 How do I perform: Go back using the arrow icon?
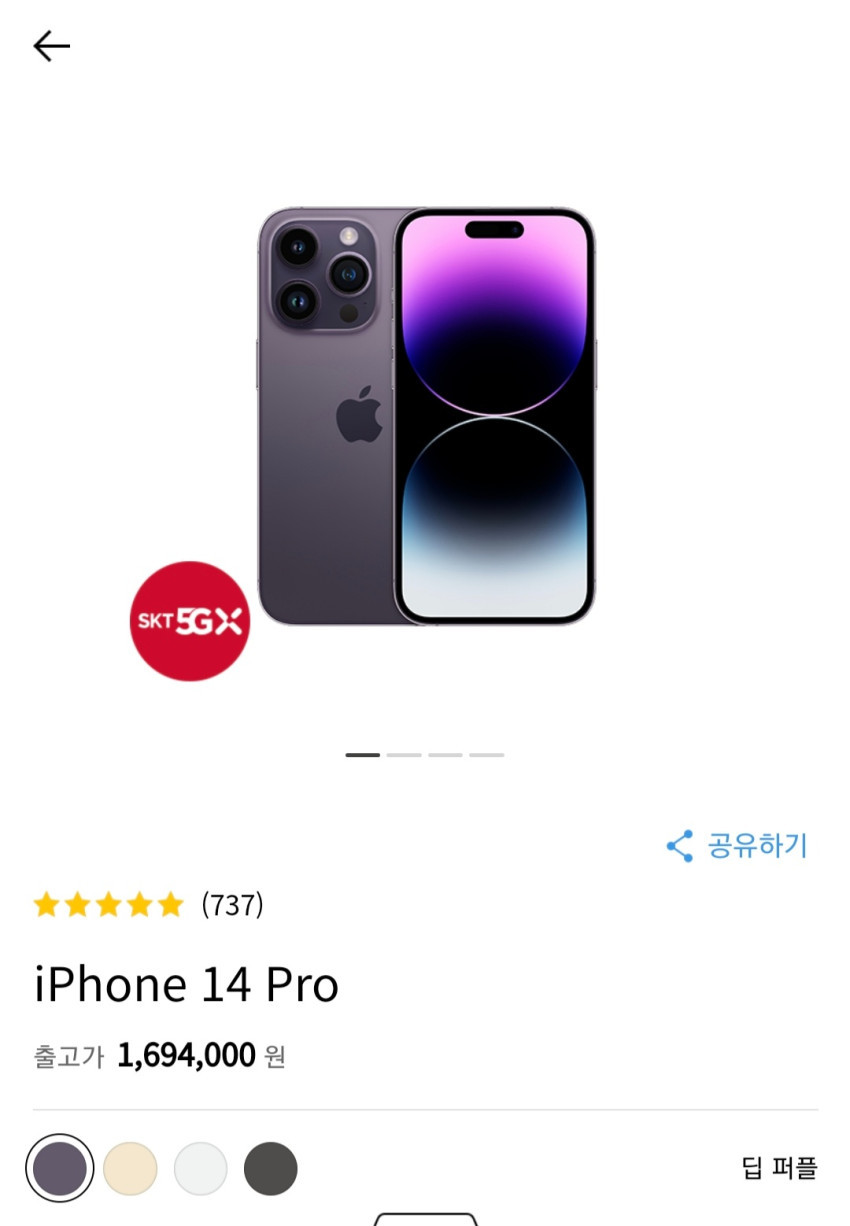pyautogui.click(x=51, y=46)
